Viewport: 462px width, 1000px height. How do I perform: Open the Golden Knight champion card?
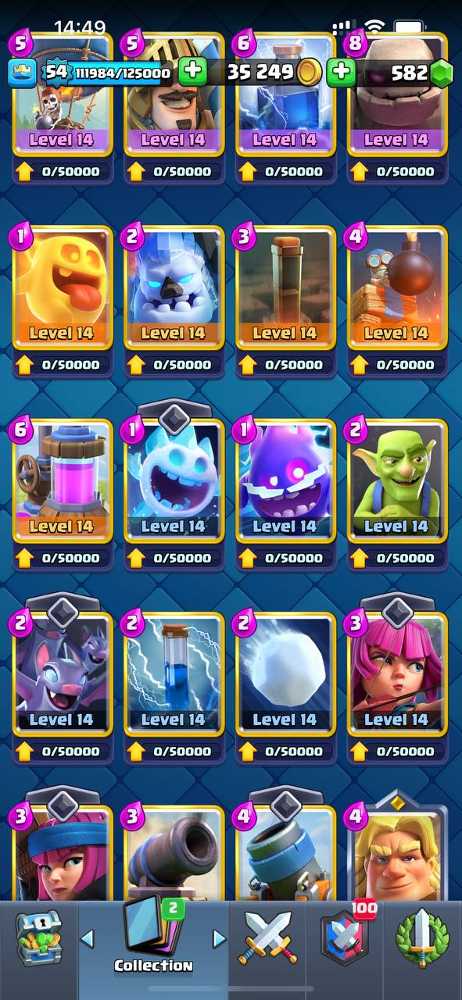397,853
